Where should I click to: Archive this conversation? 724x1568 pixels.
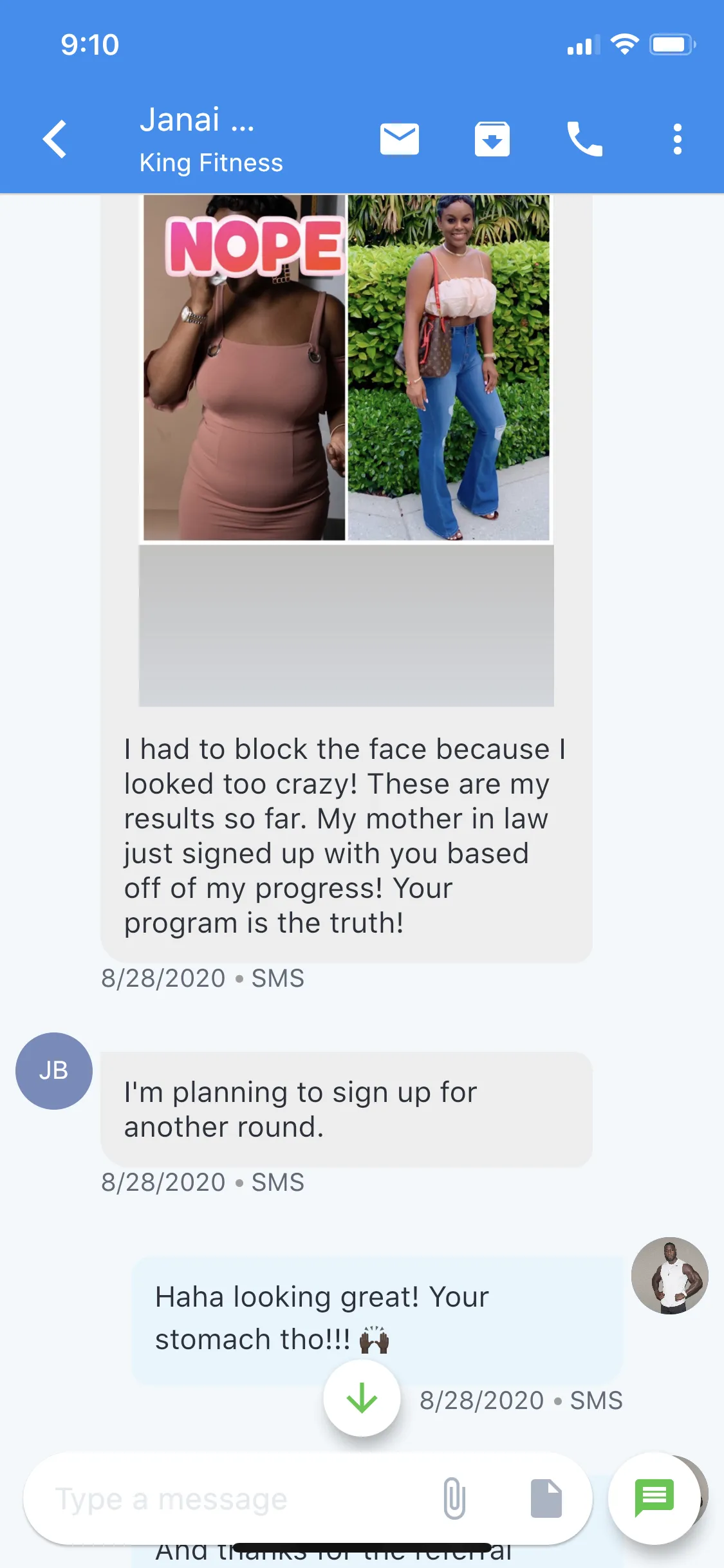pyautogui.click(x=492, y=139)
